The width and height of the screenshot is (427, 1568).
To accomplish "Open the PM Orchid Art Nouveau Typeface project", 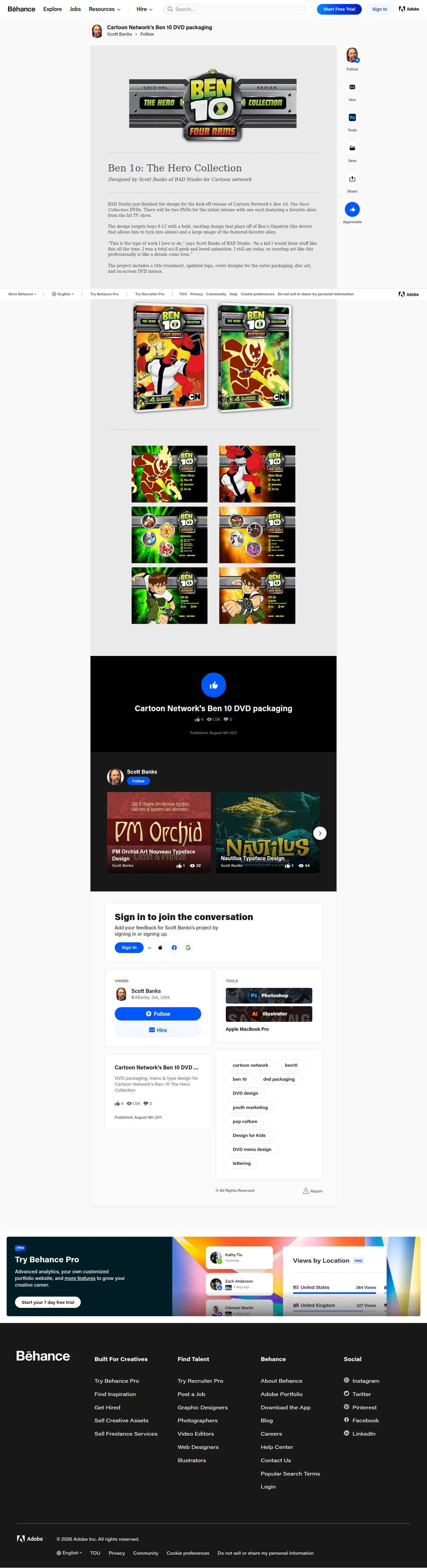I will pos(159,832).
